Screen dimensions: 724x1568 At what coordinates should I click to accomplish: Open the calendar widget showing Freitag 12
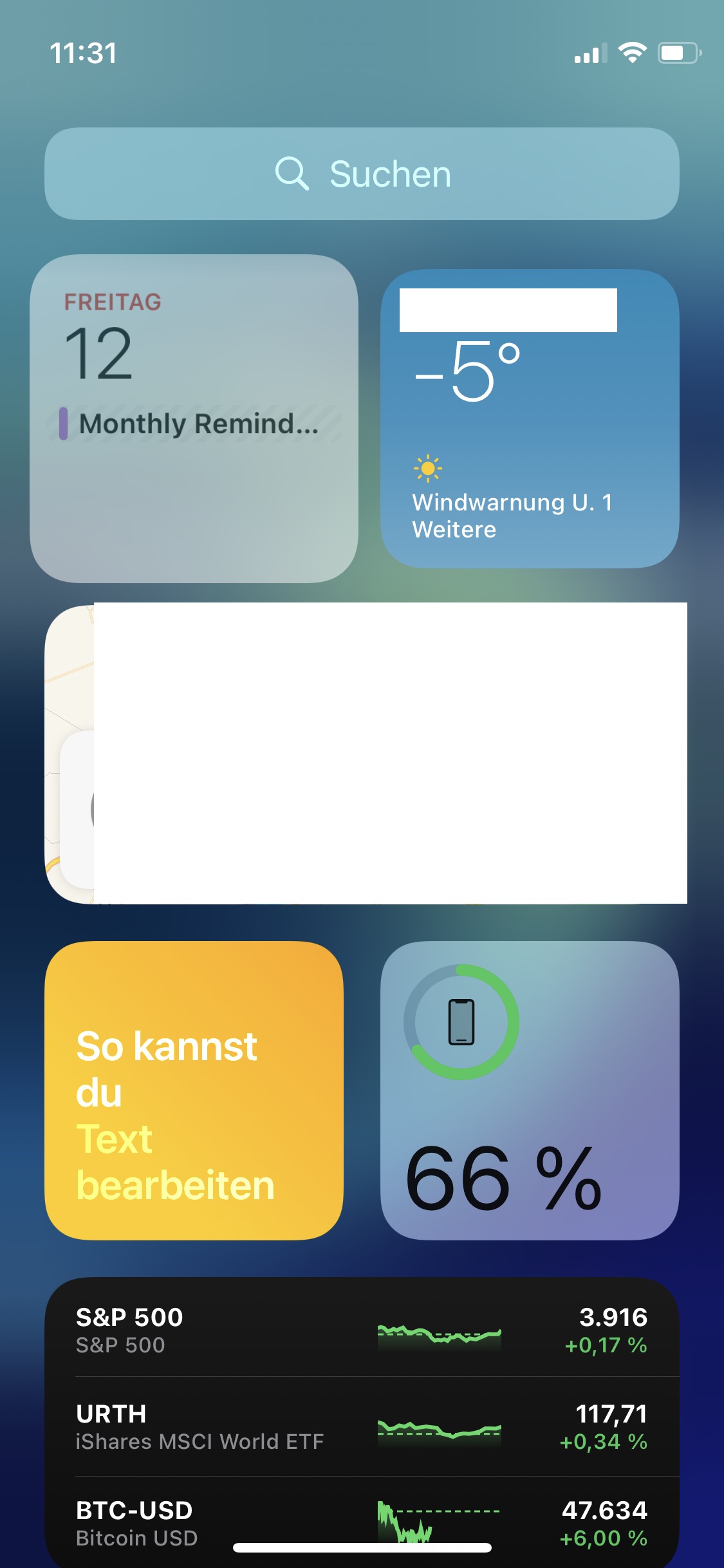[x=194, y=418]
